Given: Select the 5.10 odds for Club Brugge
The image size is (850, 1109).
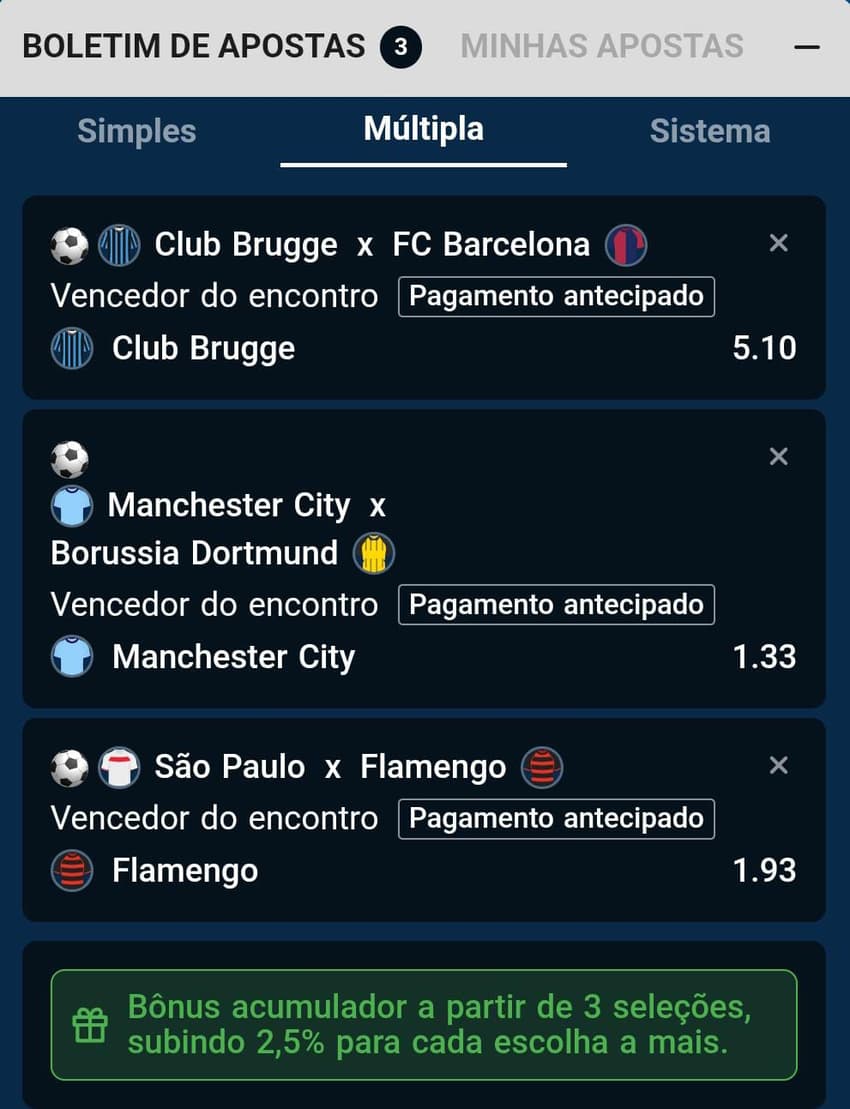Looking at the screenshot, I should 765,348.
